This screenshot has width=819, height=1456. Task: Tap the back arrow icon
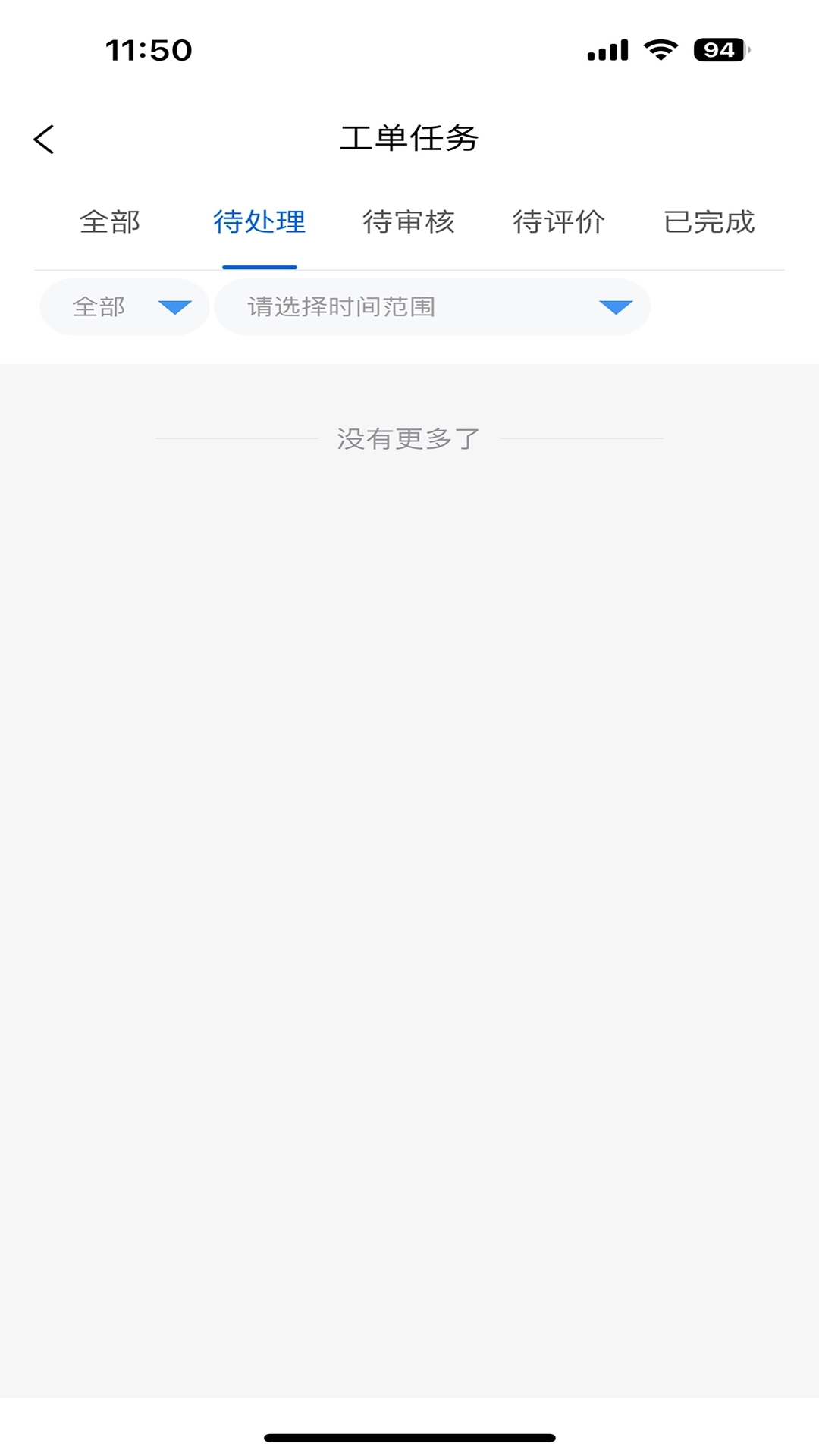tap(43, 139)
